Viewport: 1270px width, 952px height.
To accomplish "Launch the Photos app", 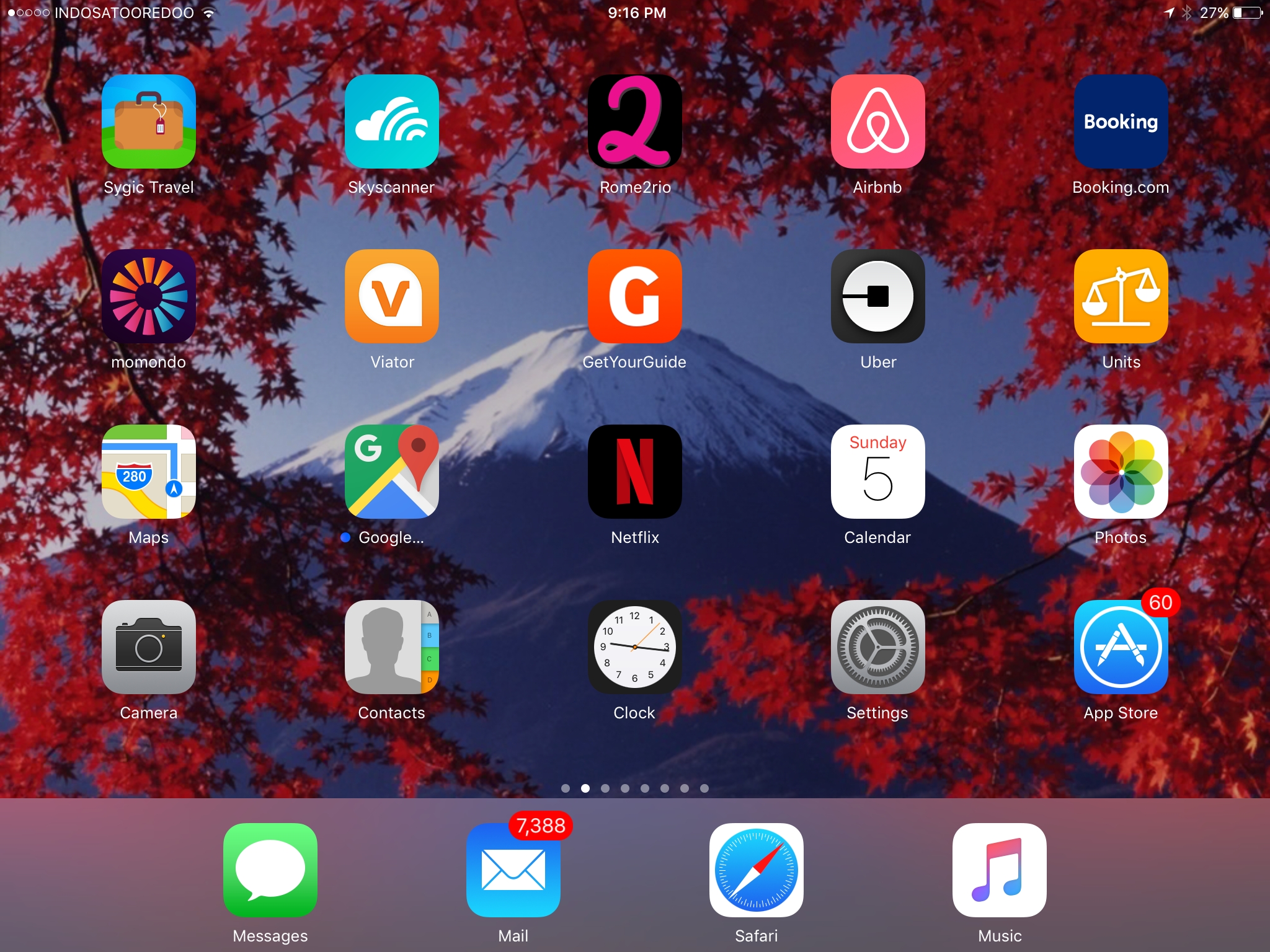I will pos(1121,472).
